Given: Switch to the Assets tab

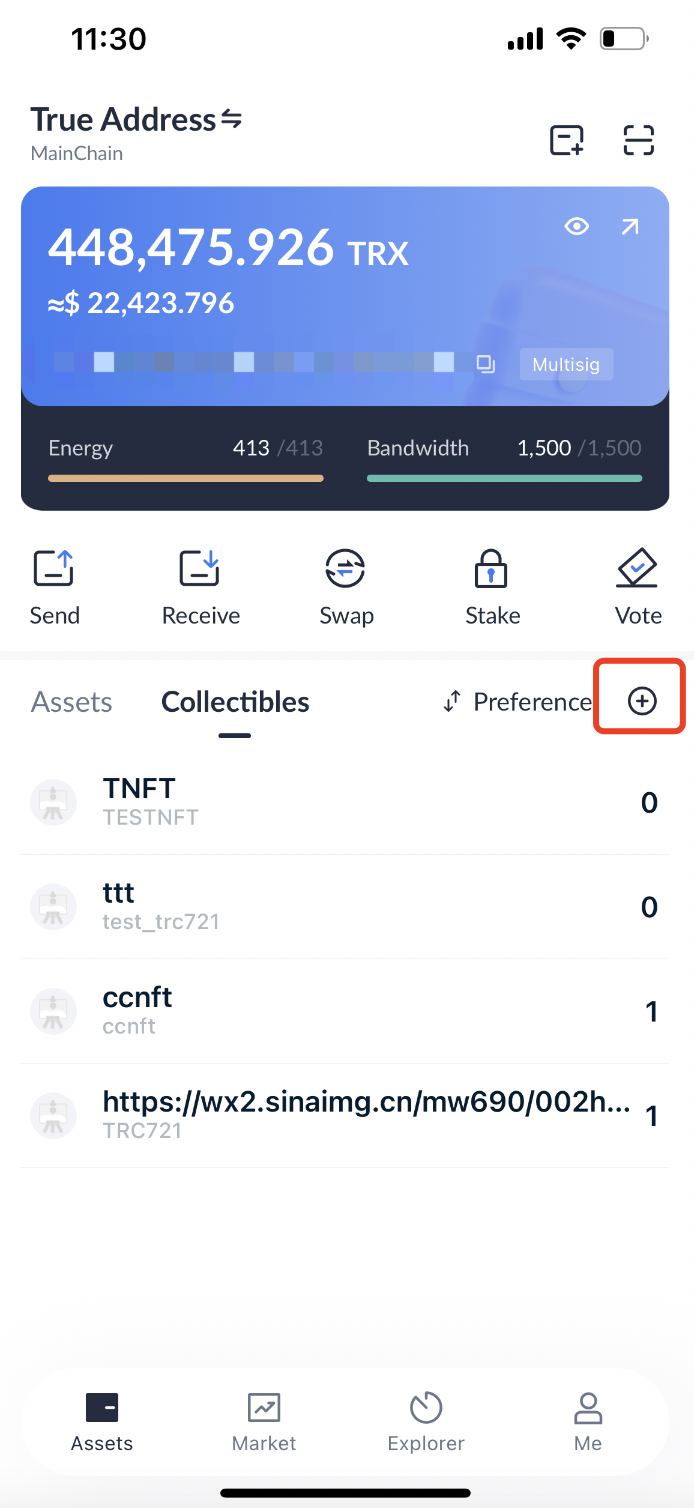Looking at the screenshot, I should coord(72,702).
